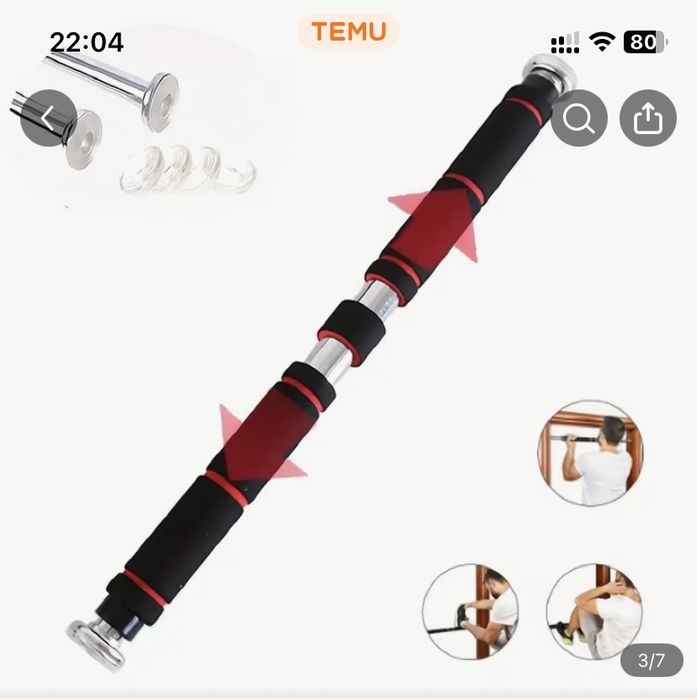Go back to the previous page
Screen dimensions: 697x700
[48, 118]
